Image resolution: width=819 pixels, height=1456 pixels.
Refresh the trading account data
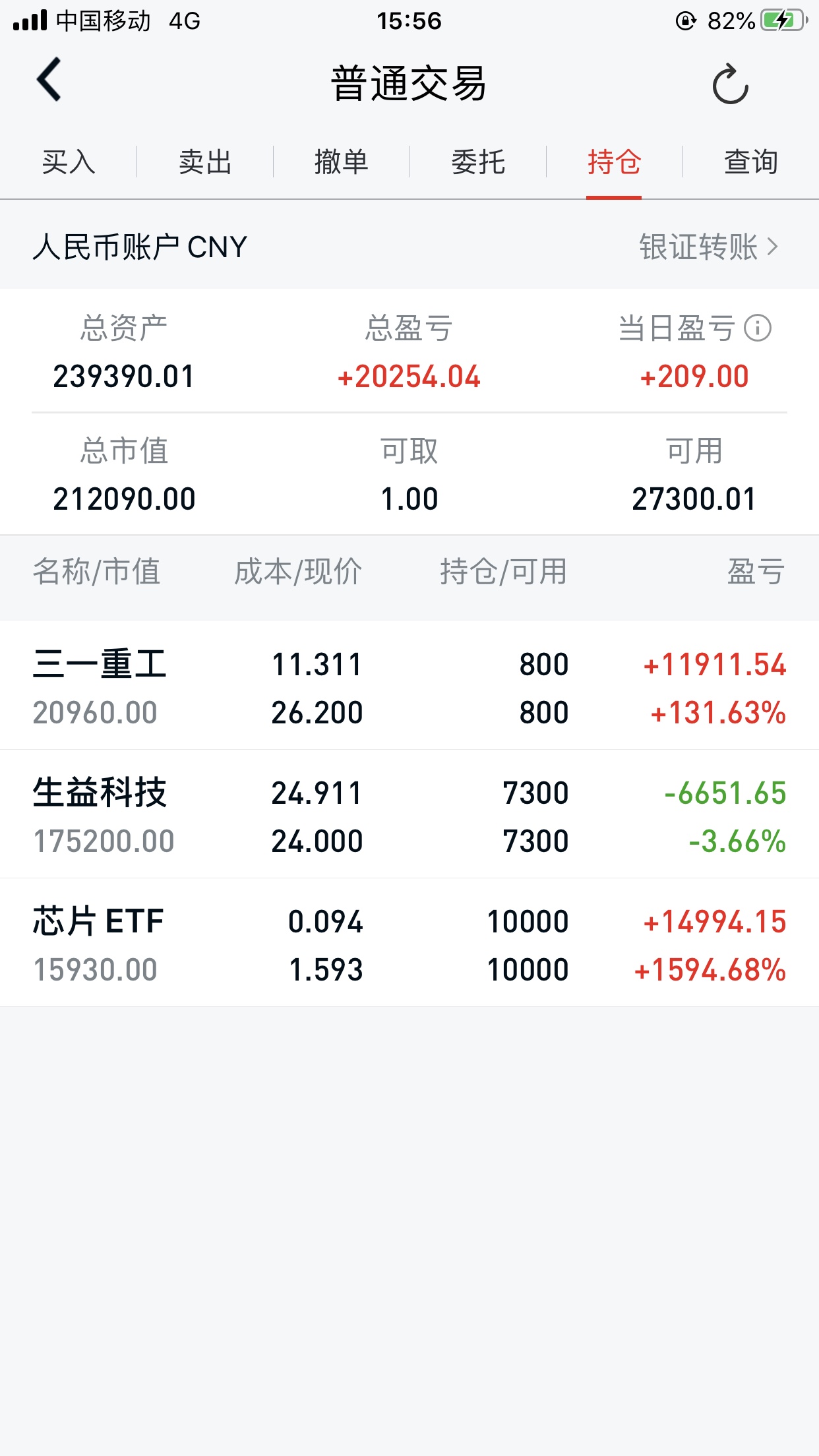(730, 84)
